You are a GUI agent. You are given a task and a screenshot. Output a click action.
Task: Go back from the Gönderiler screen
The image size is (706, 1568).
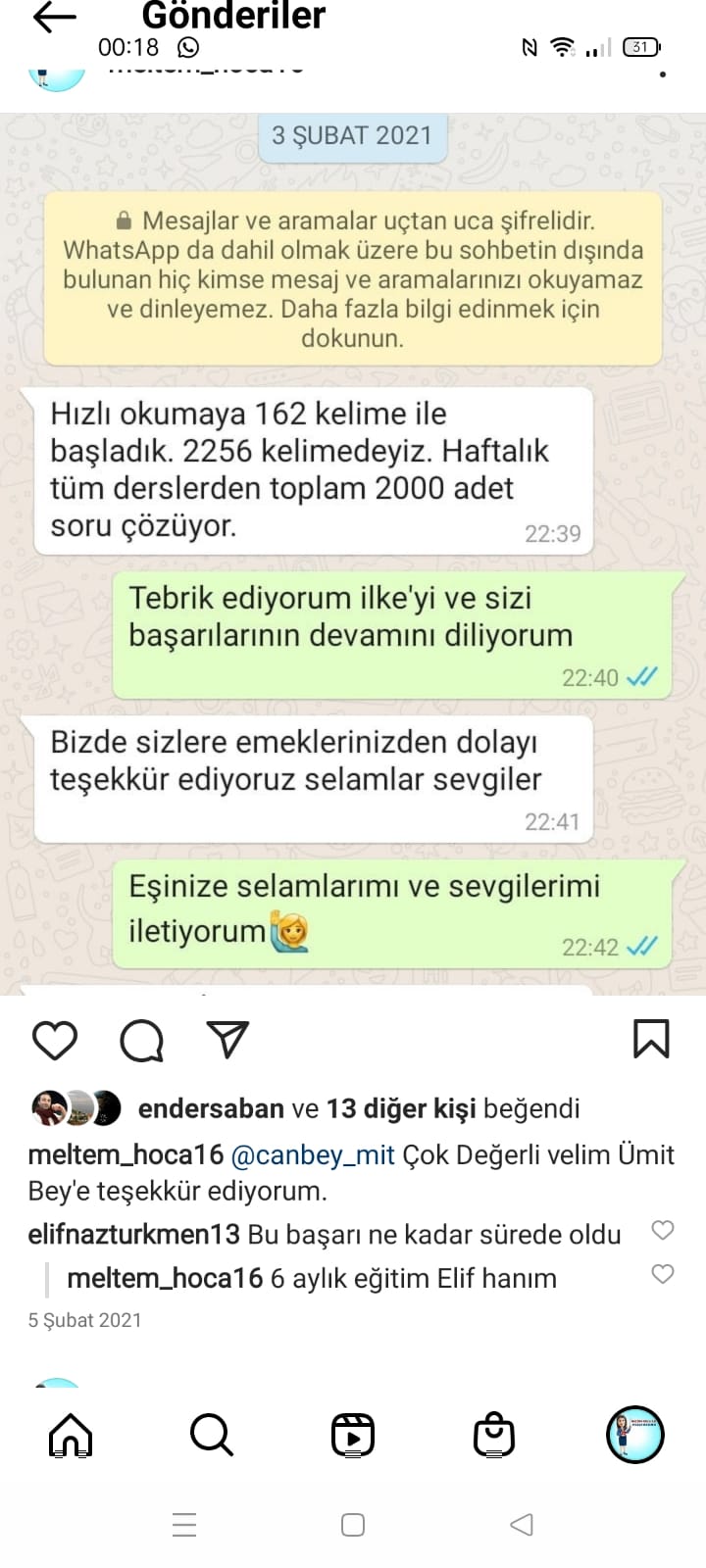tap(54, 18)
